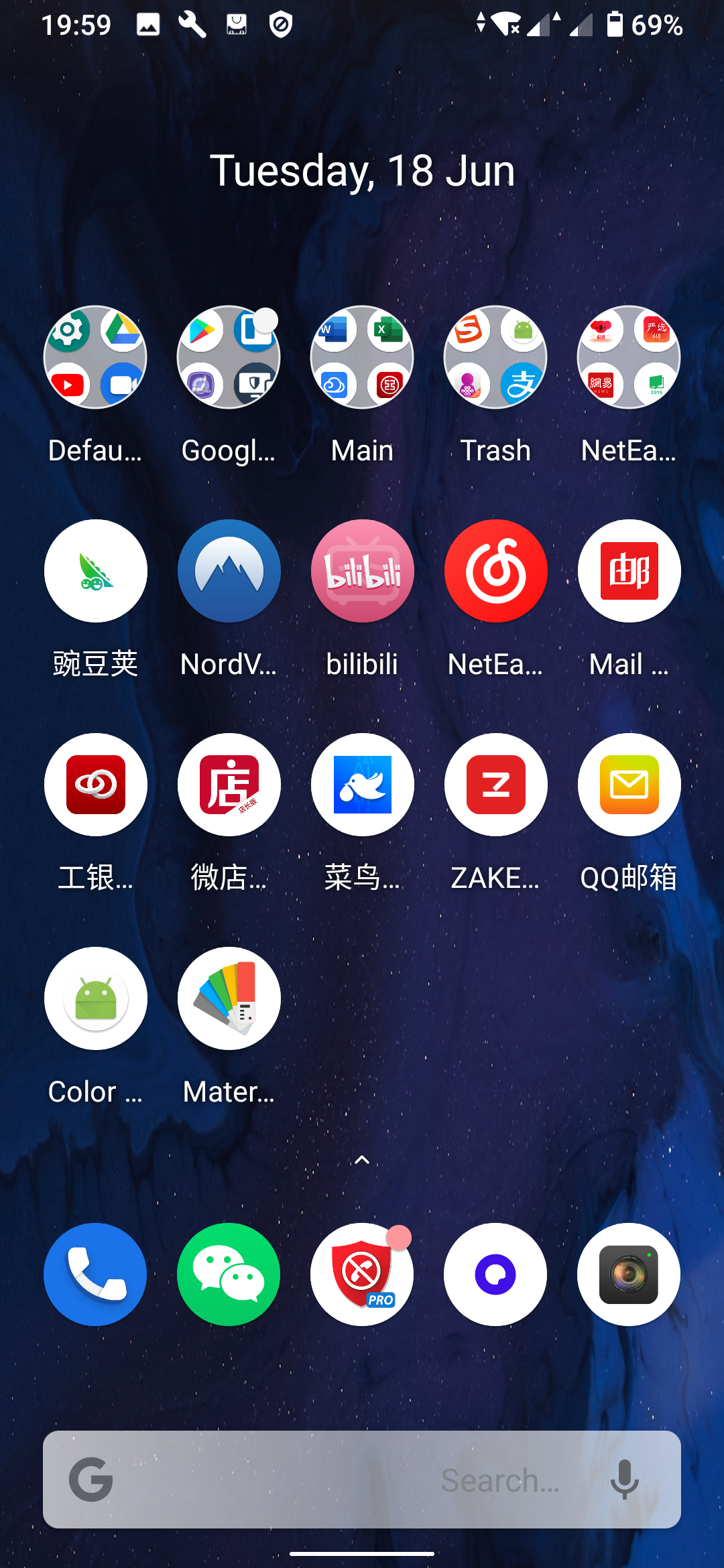Viewport: 724px width, 1568px height.
Task: Open 豌豆荚 app store
Action: click(95, 571)
